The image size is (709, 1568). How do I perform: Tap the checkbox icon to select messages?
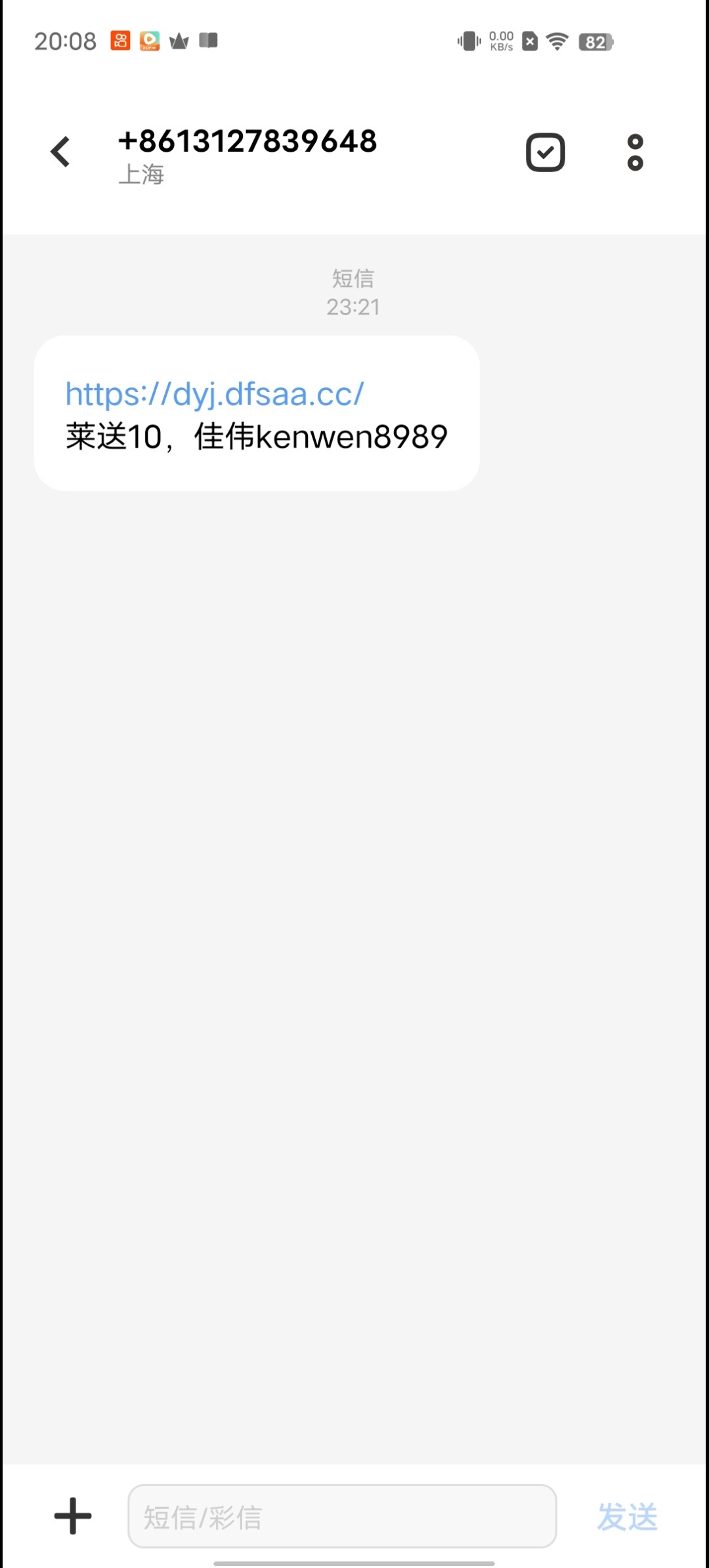point(545,152)
